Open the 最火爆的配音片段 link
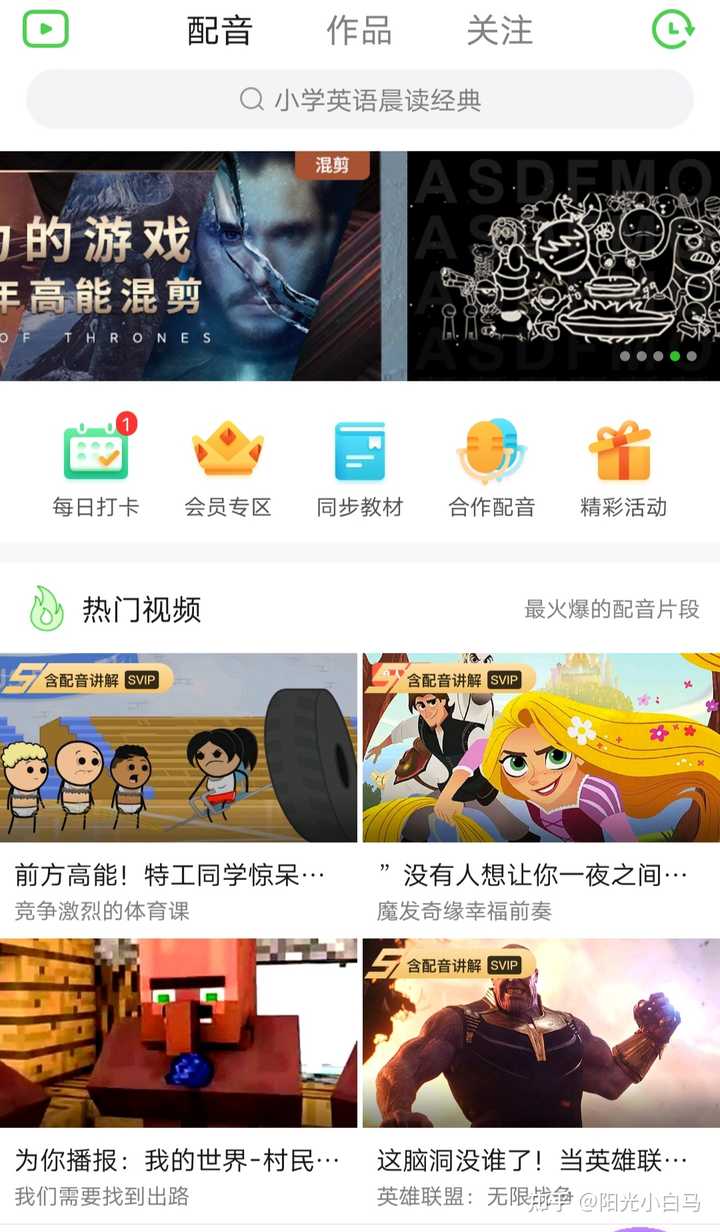The height and width of the screenshot is (1232, 720). [x=611, y=609]
